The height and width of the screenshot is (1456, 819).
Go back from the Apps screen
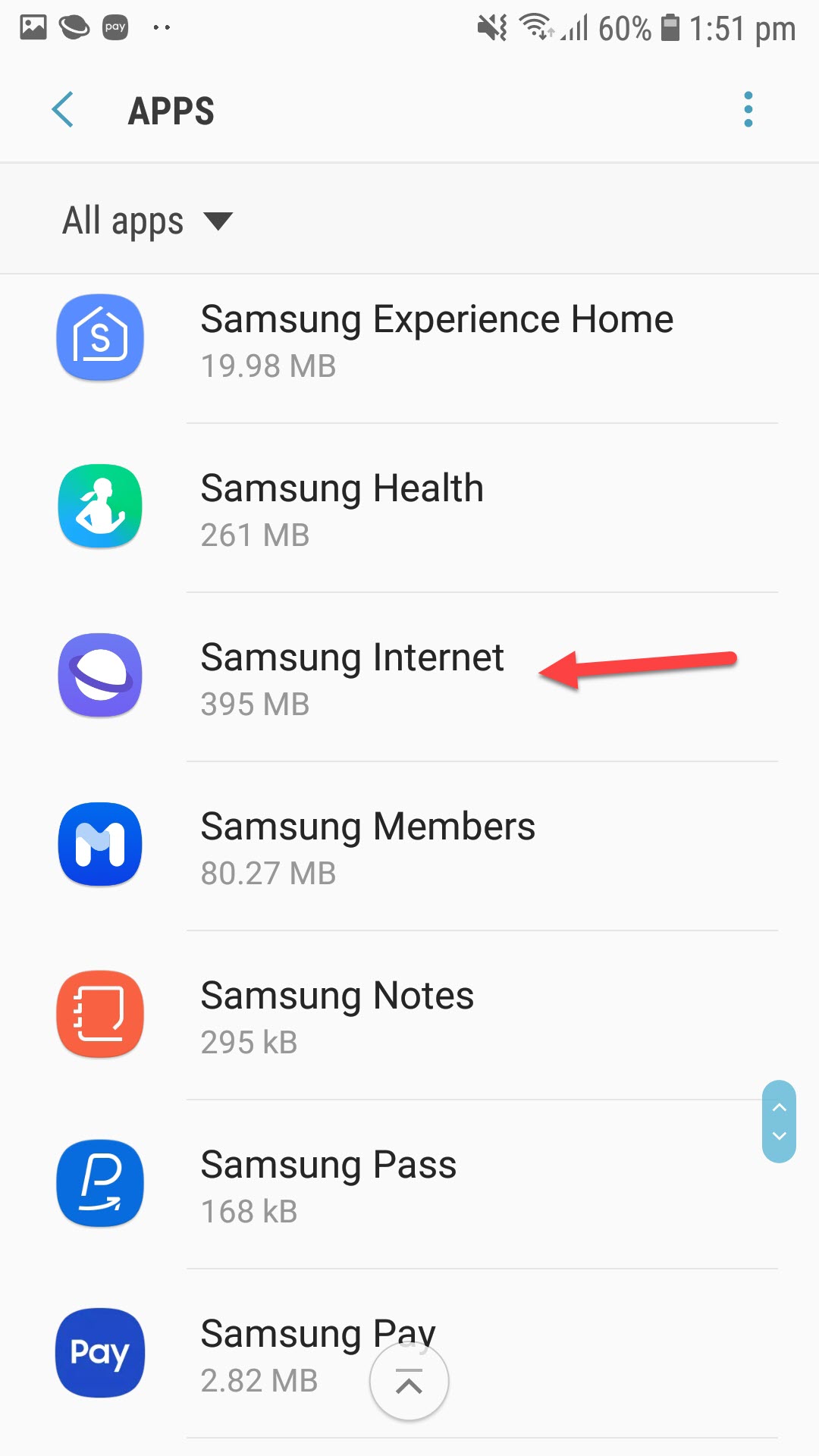(63, 110)
